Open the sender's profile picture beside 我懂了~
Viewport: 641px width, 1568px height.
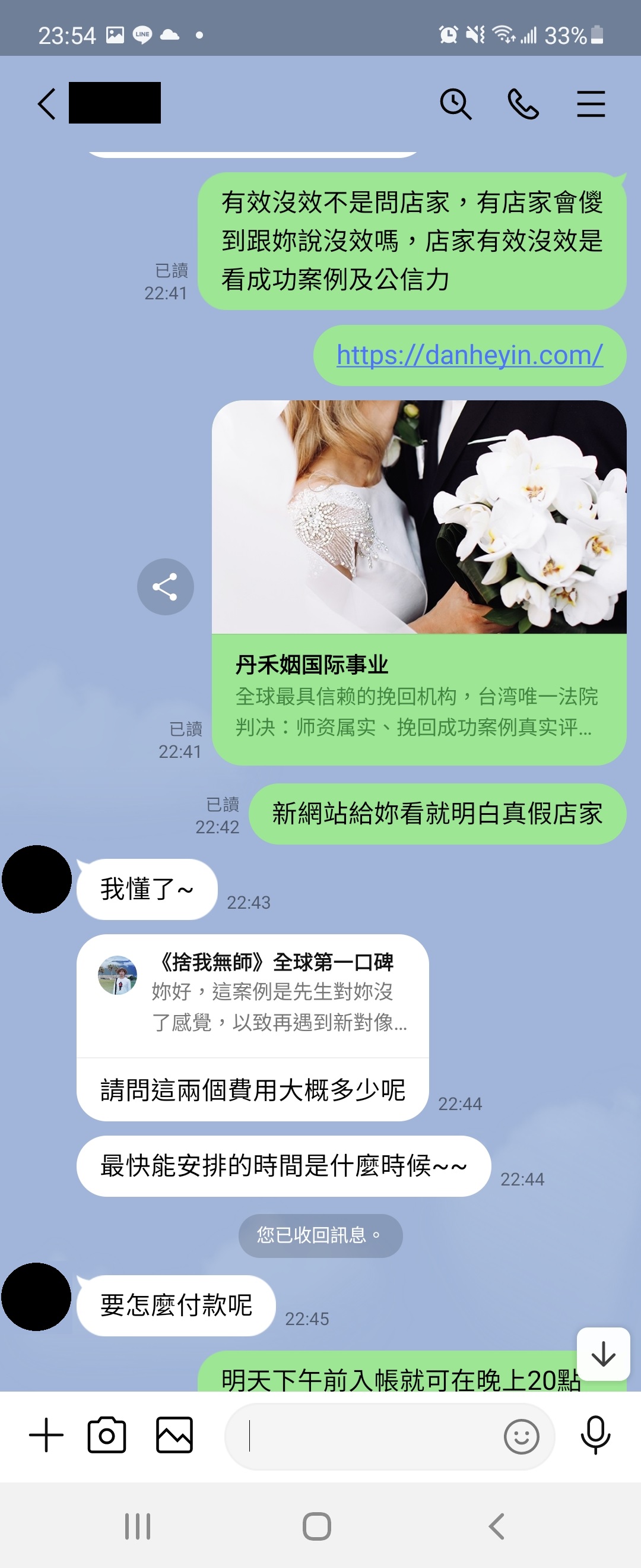tap(37, 879)
